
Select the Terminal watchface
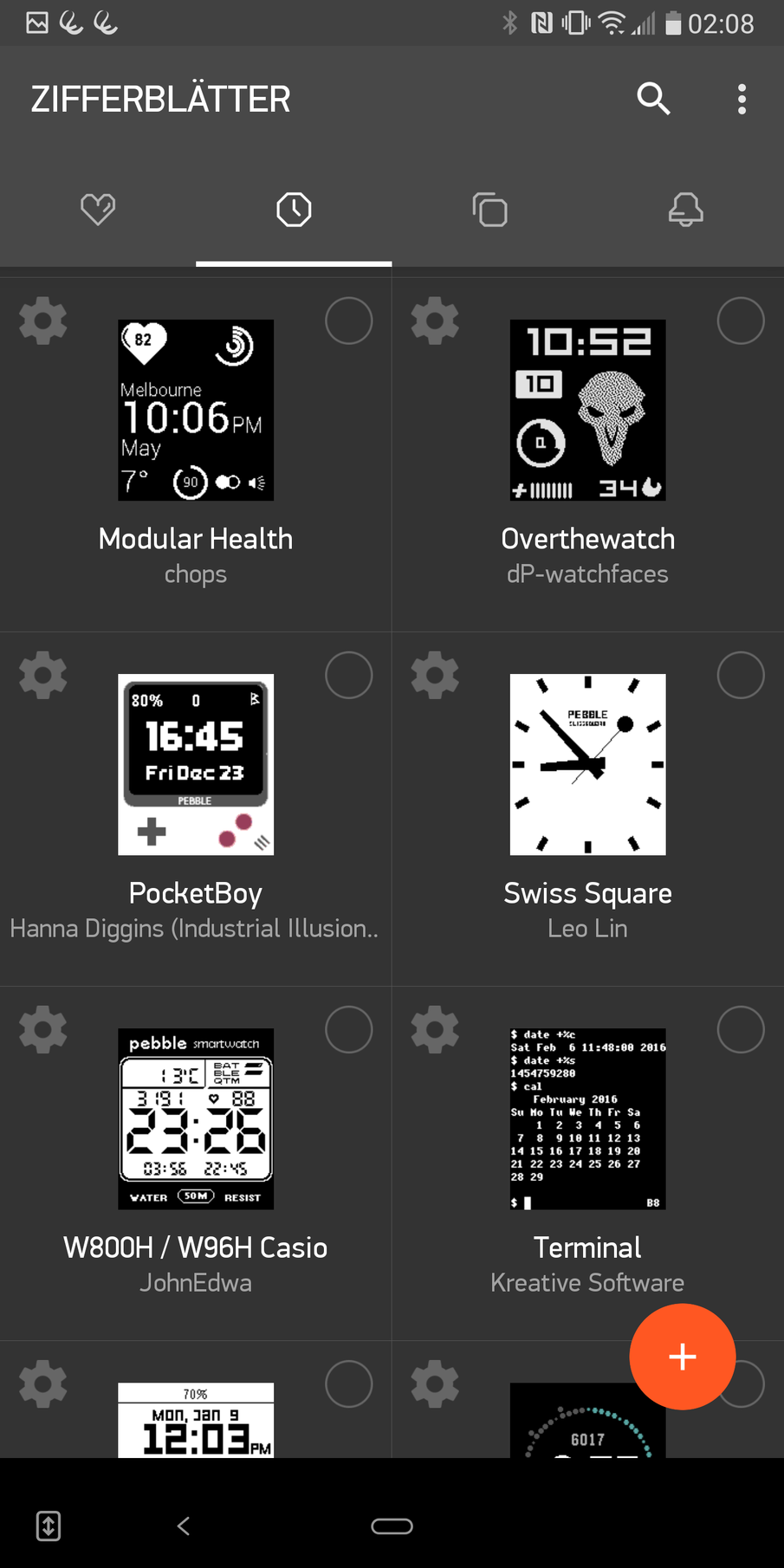(x=741, y=1029)
